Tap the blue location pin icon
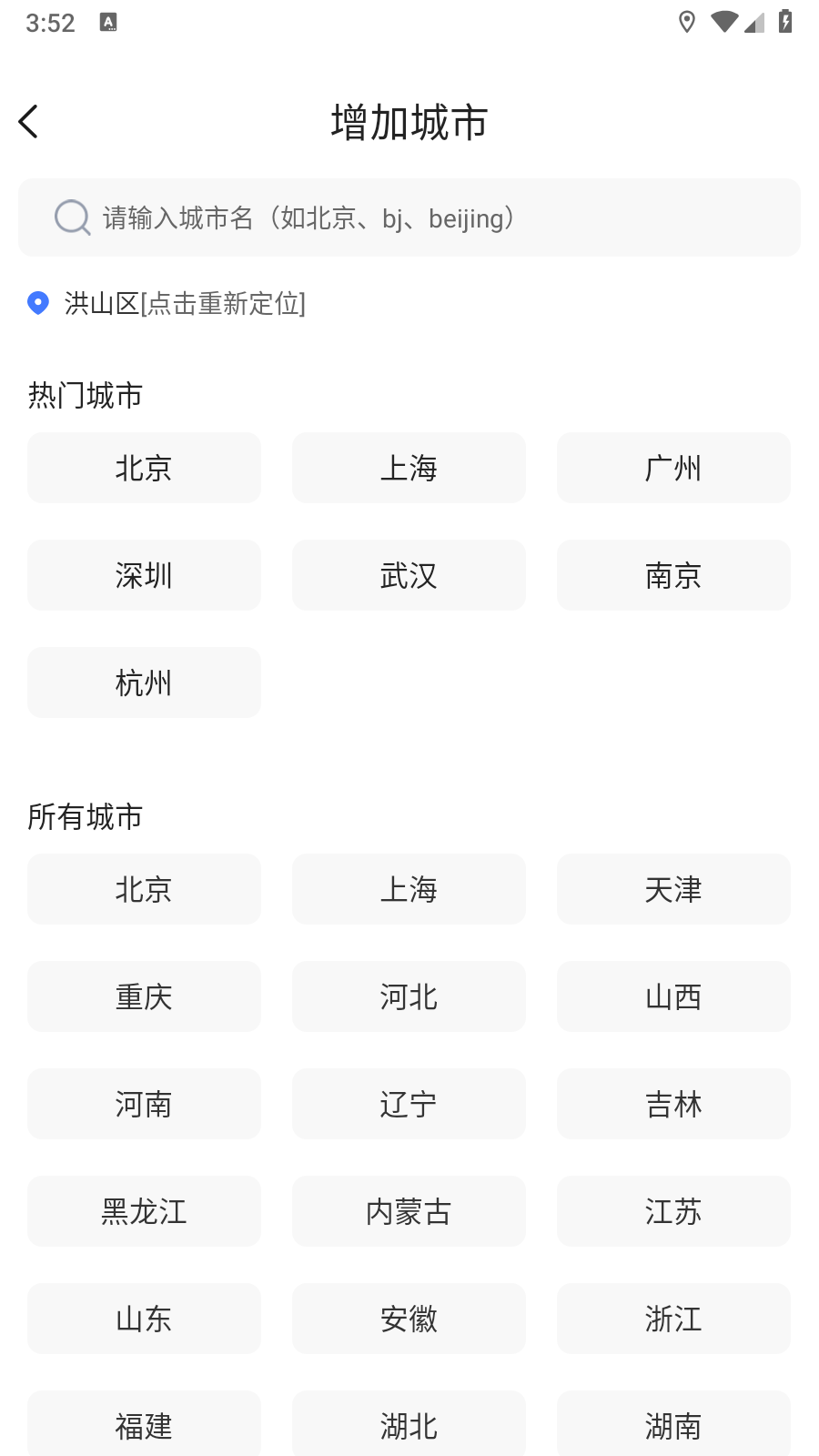Viewport: 819px width, 1456px height. point(37,304)
